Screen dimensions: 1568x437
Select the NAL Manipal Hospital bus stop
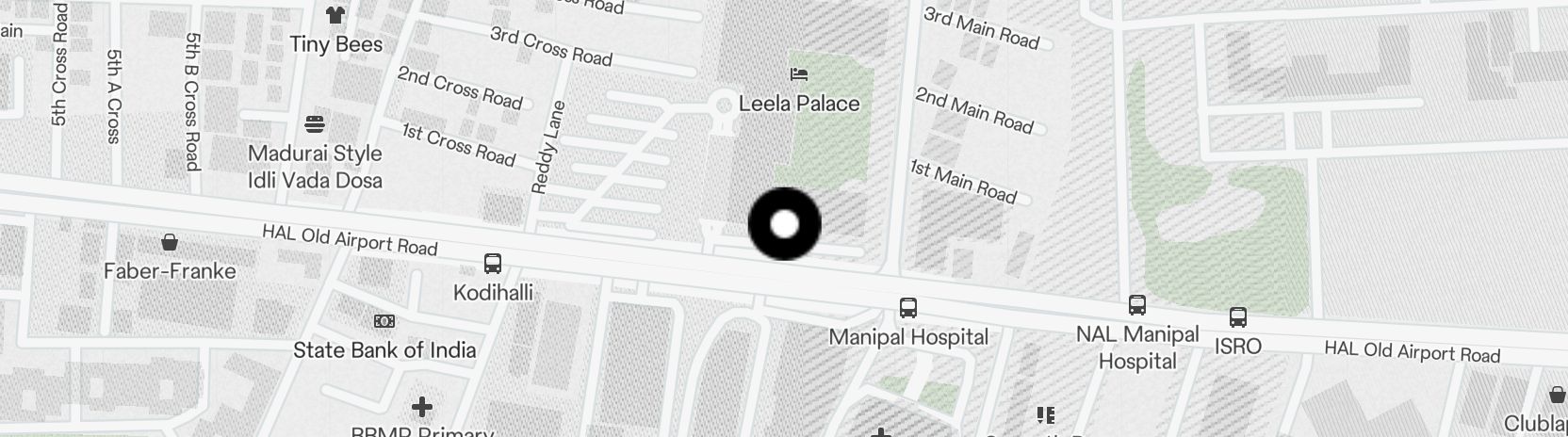coord(1137,305)
